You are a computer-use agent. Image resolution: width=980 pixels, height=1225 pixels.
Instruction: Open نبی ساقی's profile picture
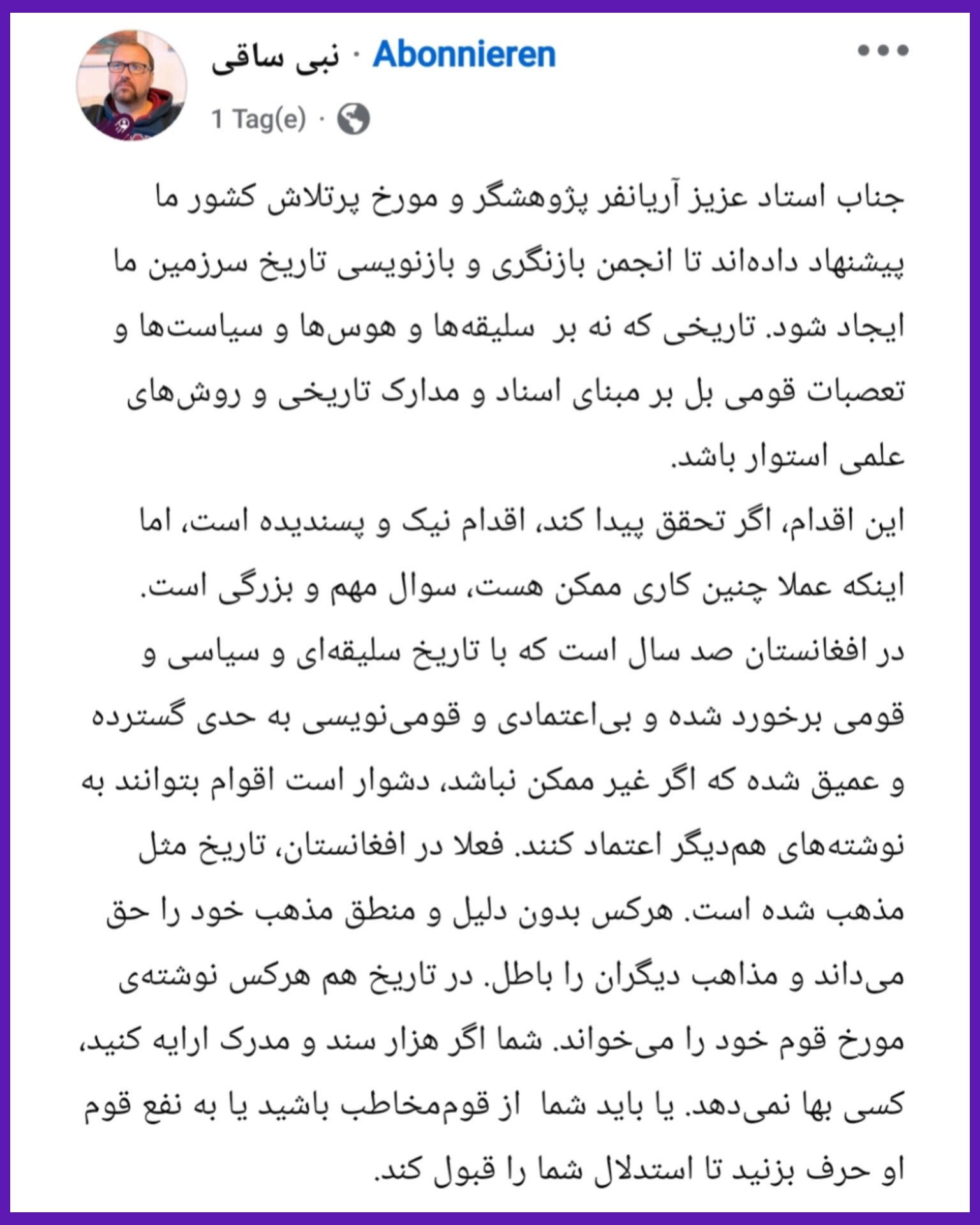pos(131,85)
